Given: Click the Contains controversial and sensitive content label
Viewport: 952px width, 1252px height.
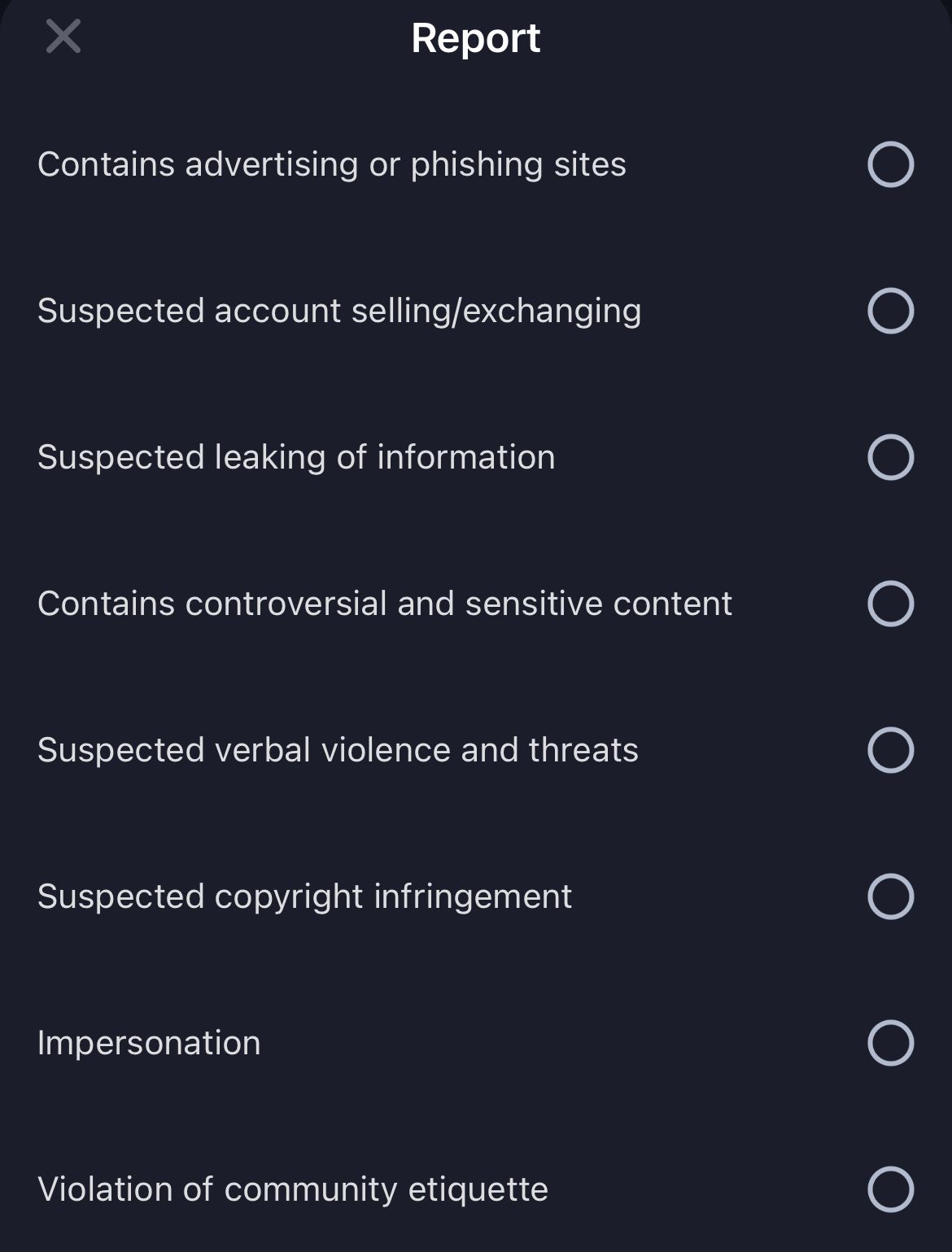Looking at the screenshot, I should (385, 603).
